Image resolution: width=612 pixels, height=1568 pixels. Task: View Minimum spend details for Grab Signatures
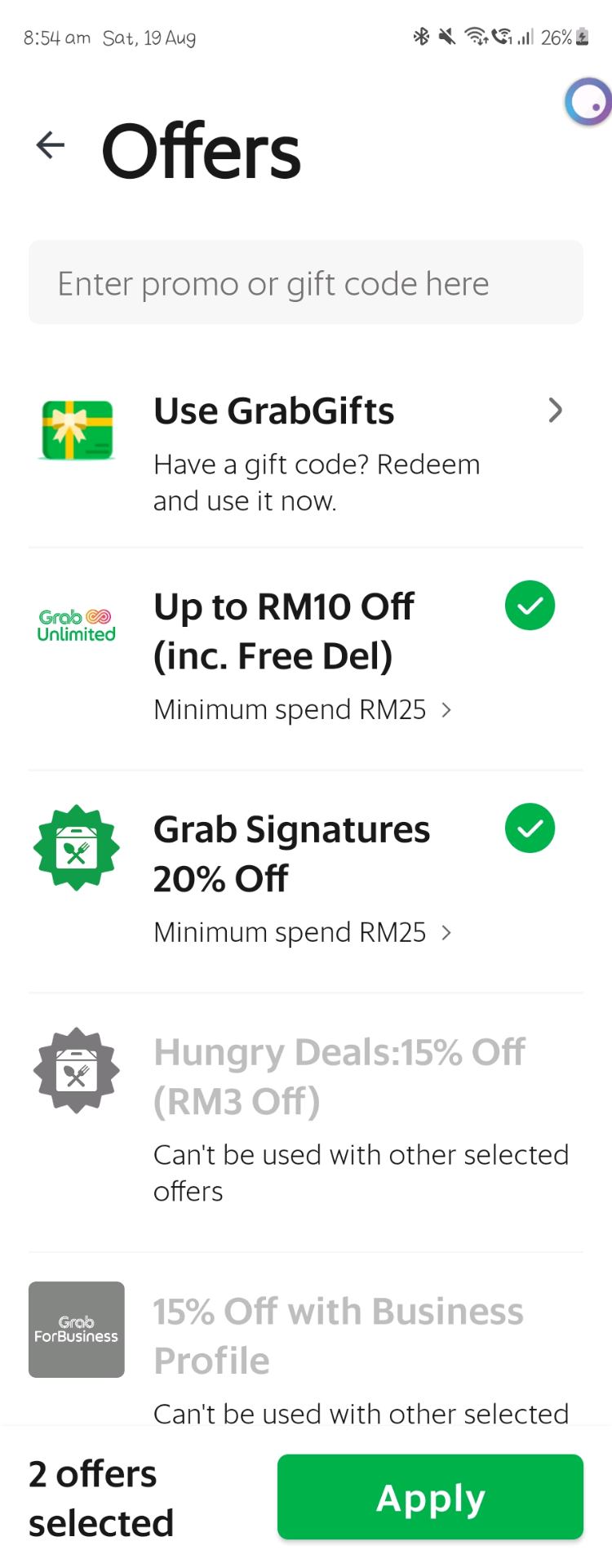click(x=302, y=933)
